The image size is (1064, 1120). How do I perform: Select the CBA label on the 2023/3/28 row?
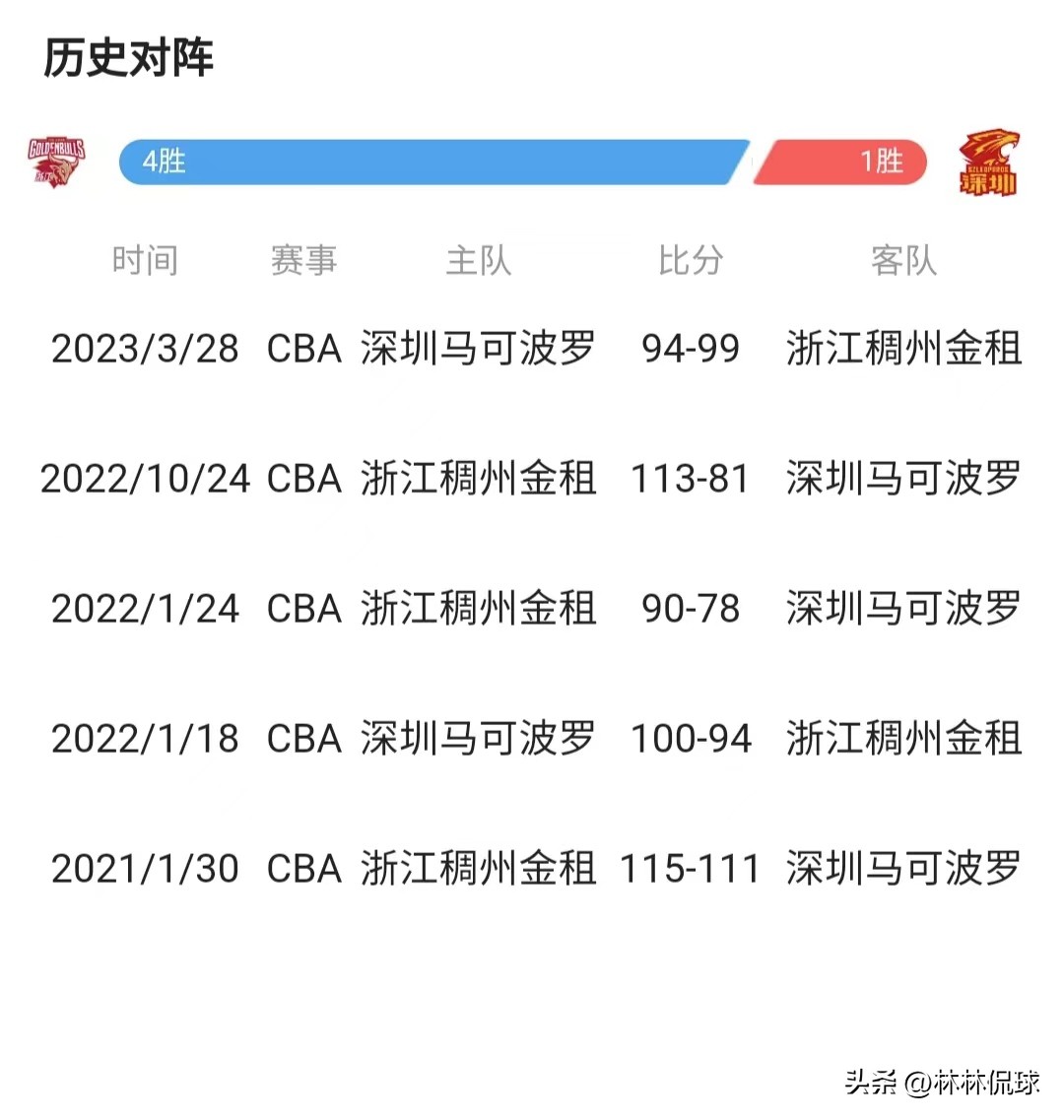coord(303,349)
